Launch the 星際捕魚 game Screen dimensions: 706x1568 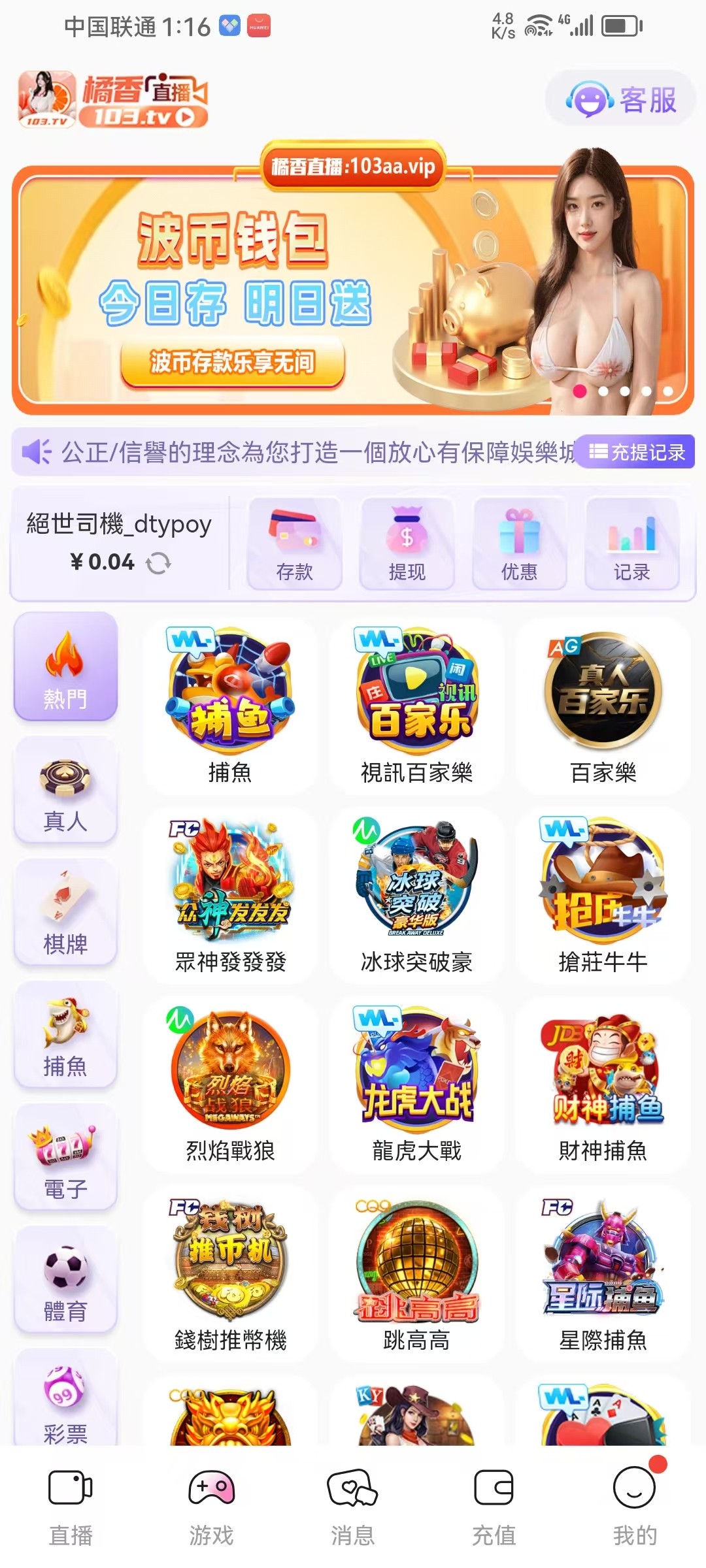(603, 1273)
